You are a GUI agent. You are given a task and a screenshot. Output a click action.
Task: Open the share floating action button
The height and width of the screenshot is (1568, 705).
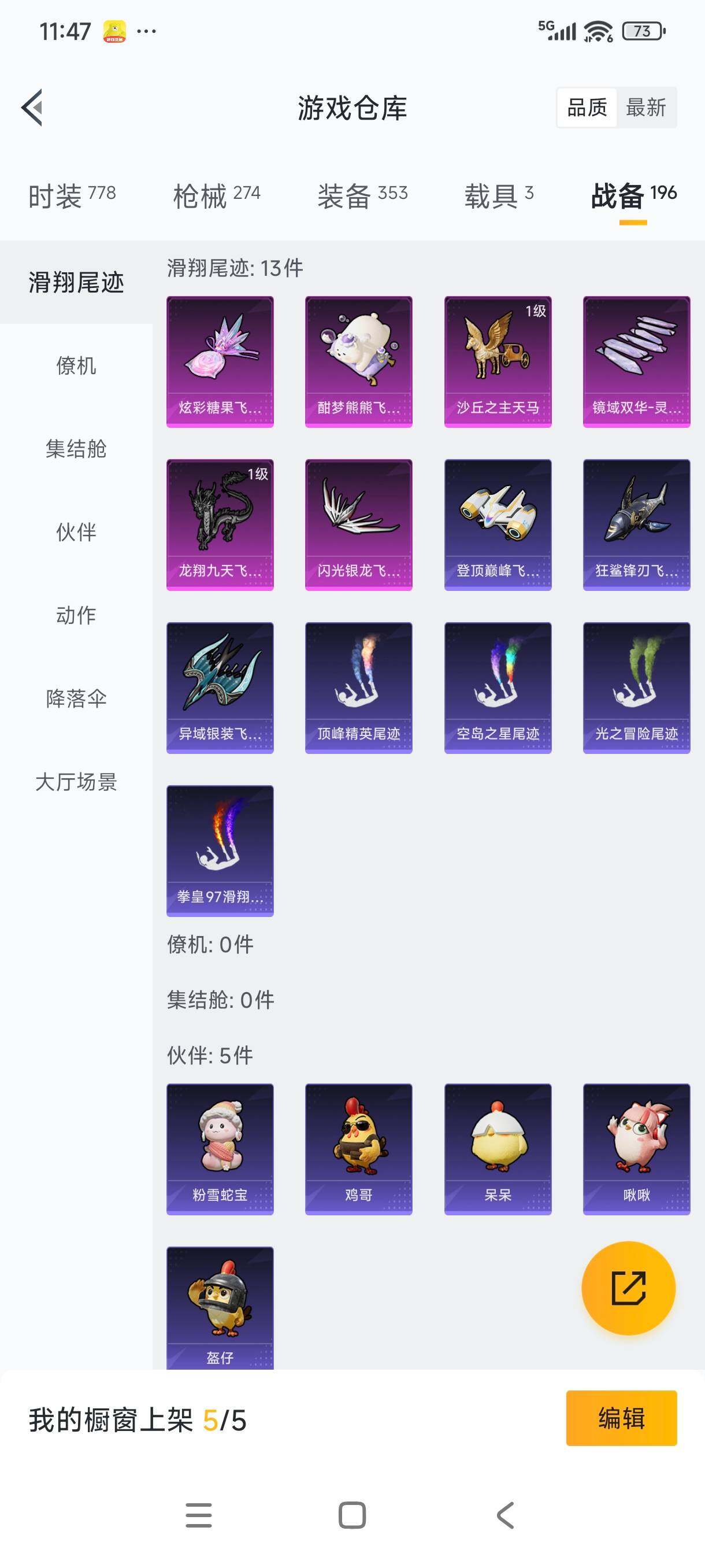click(x=628, y=1288)
